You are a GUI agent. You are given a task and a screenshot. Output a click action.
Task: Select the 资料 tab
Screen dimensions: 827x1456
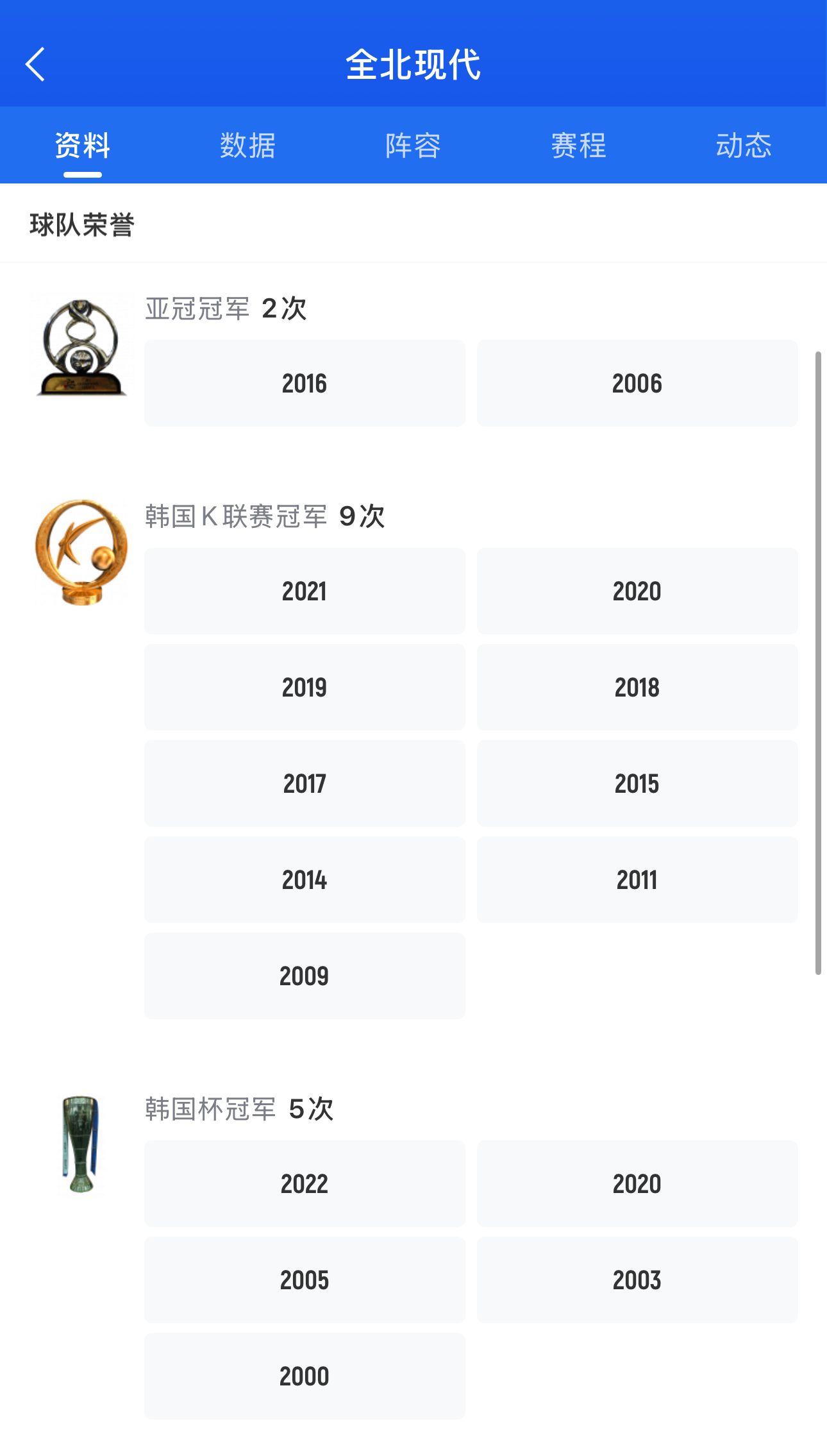(83, 146)
